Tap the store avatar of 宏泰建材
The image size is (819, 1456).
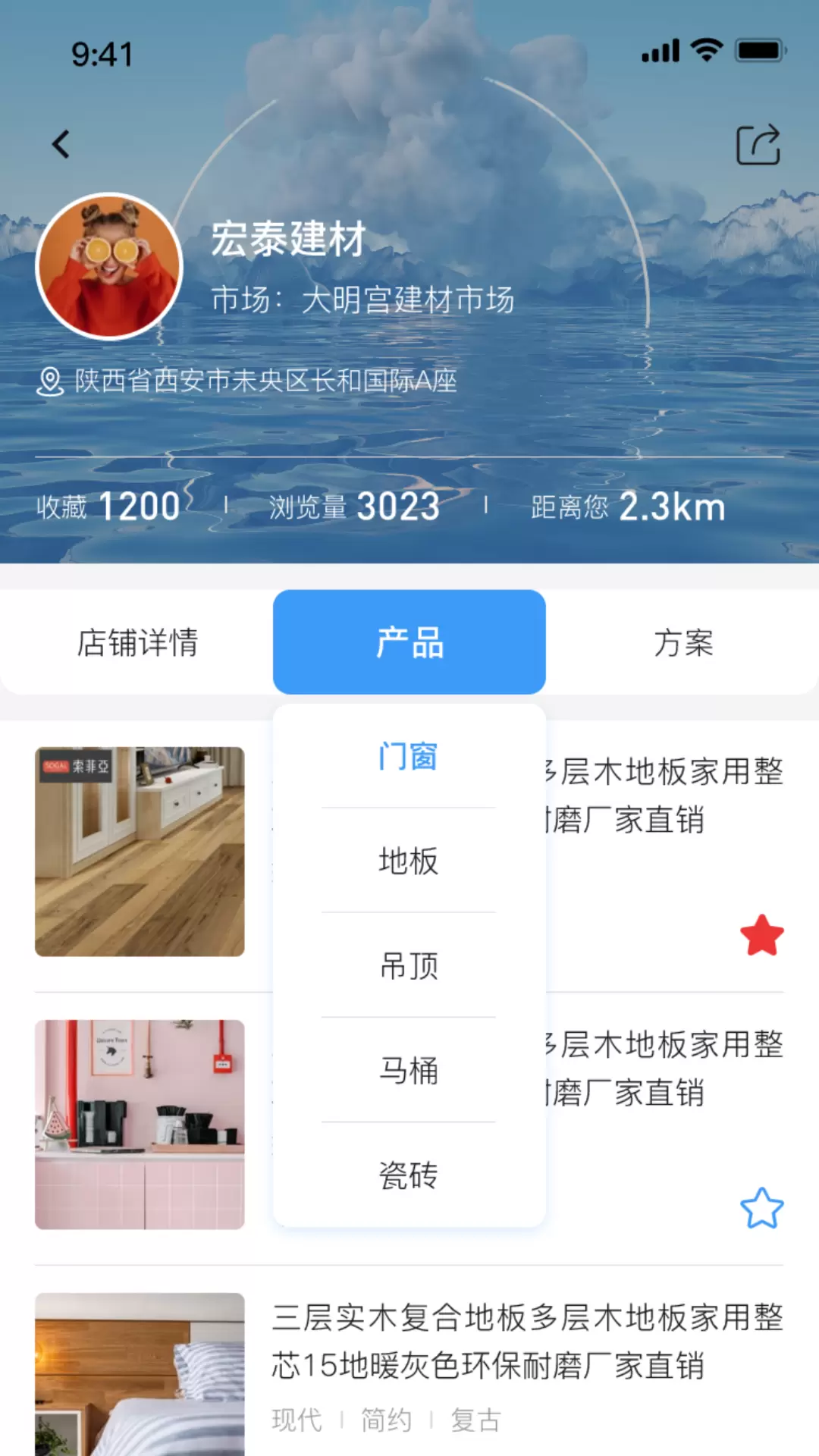tap(109, 266)
